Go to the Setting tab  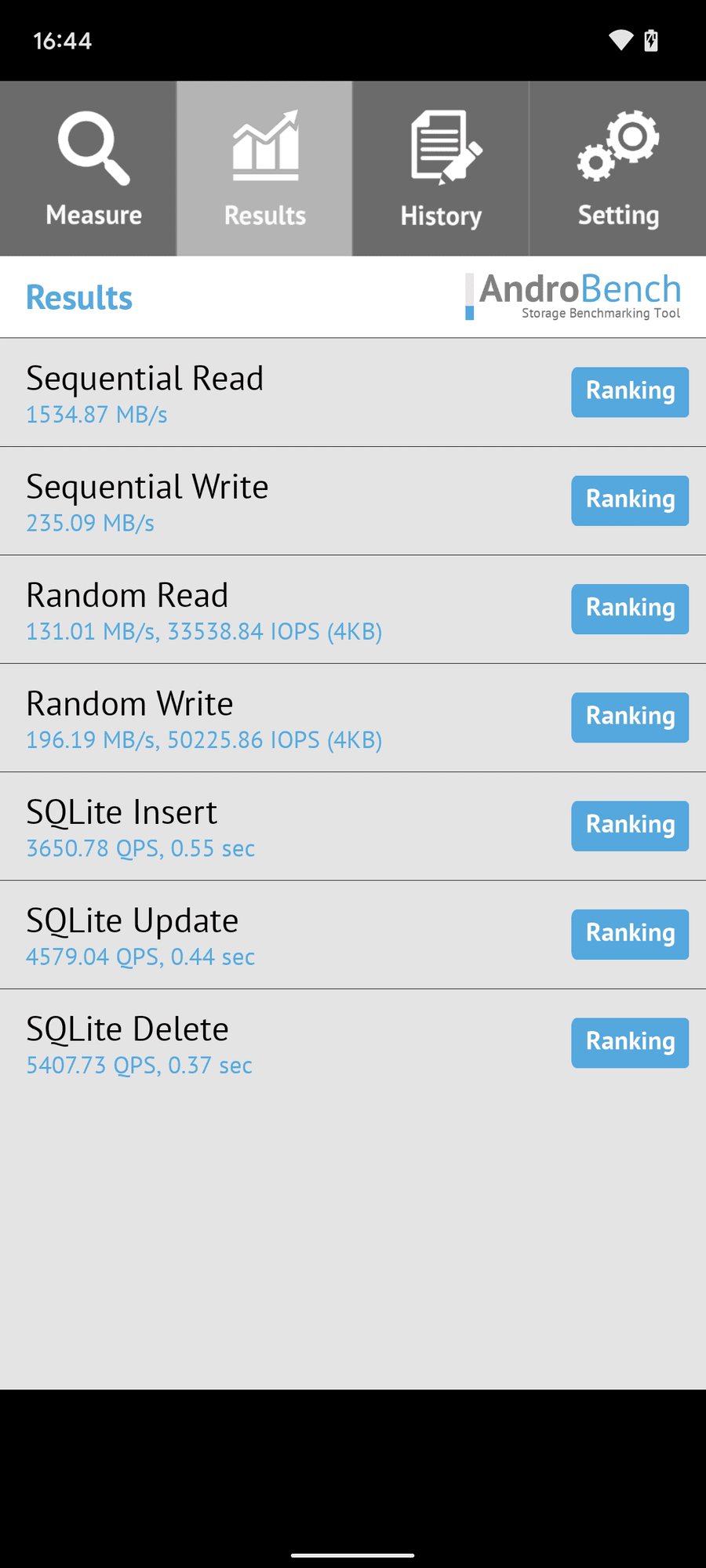[x=618, y=169]
